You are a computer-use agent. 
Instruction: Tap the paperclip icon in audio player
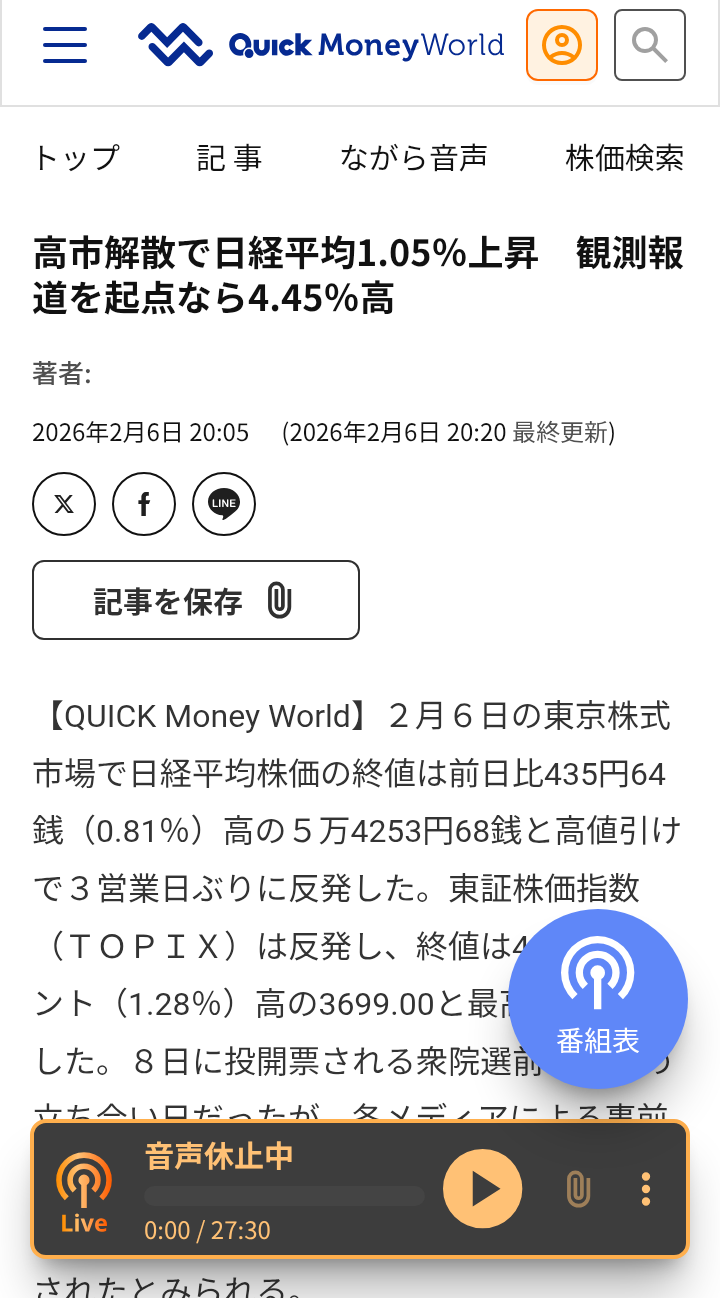tap(577, 1189)
